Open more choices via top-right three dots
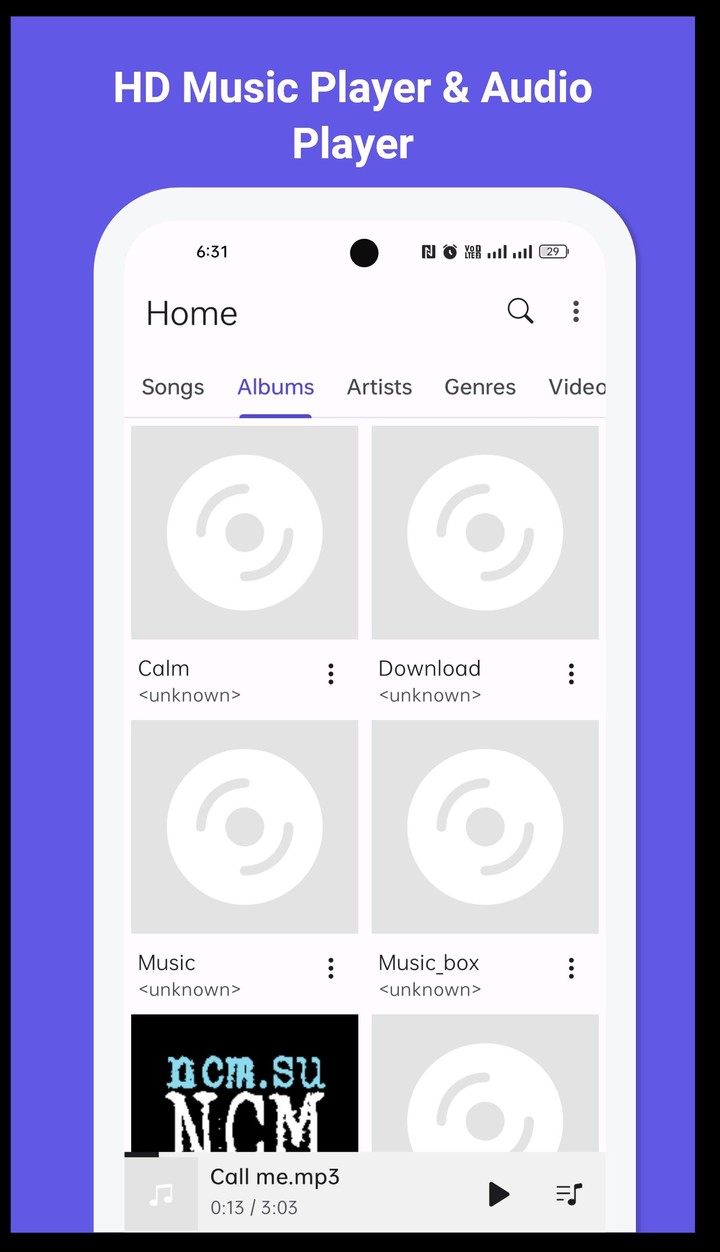 coord(576,312)
